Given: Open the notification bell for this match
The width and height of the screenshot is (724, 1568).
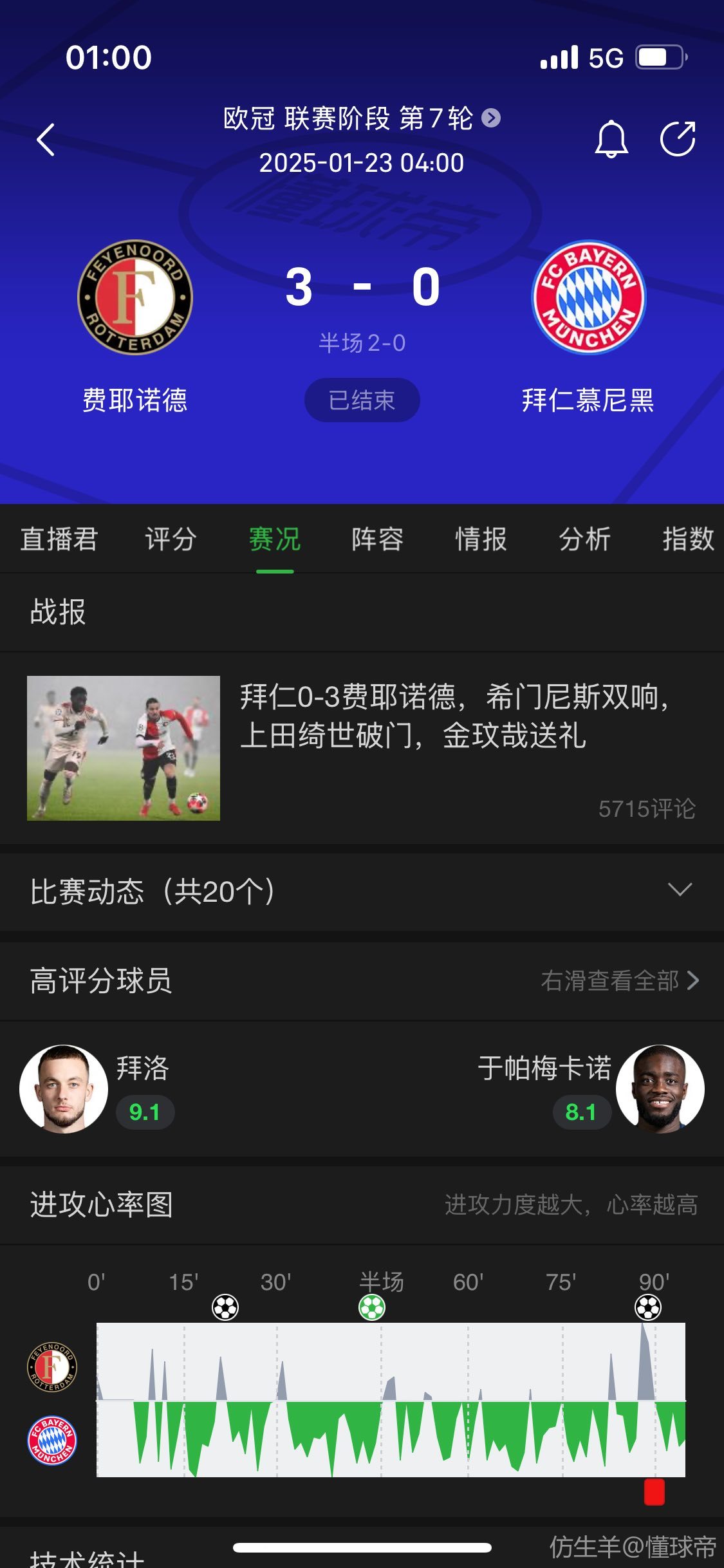Looking at the screenshot, I should tap(611, 139).
